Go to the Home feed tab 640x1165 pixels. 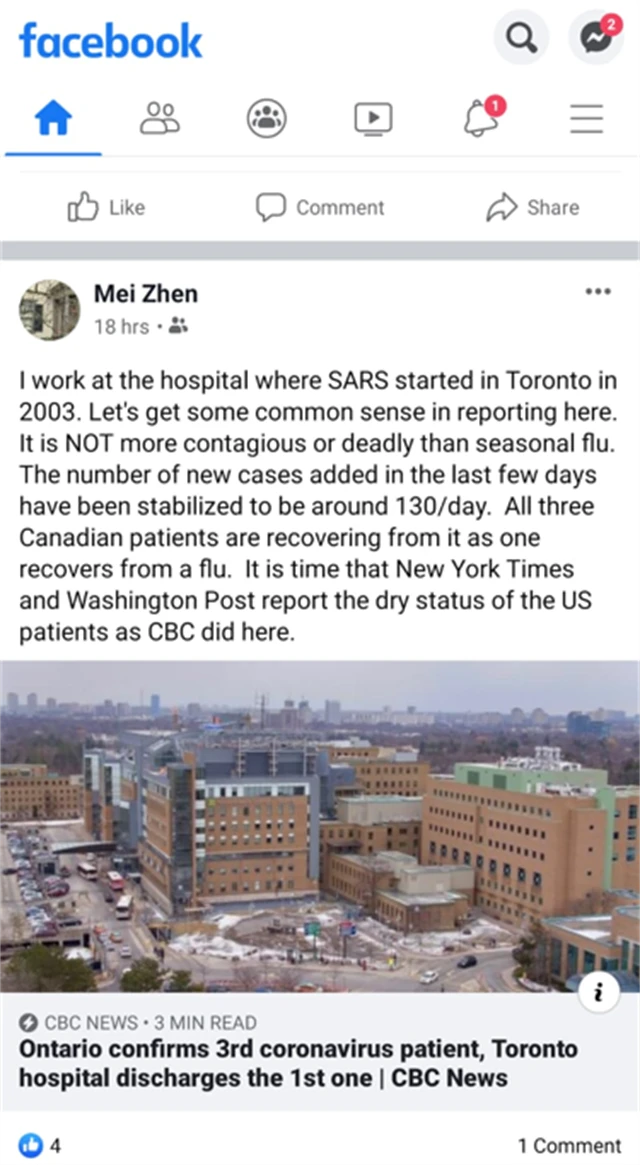pyautogui.click(x=53, y=119)
